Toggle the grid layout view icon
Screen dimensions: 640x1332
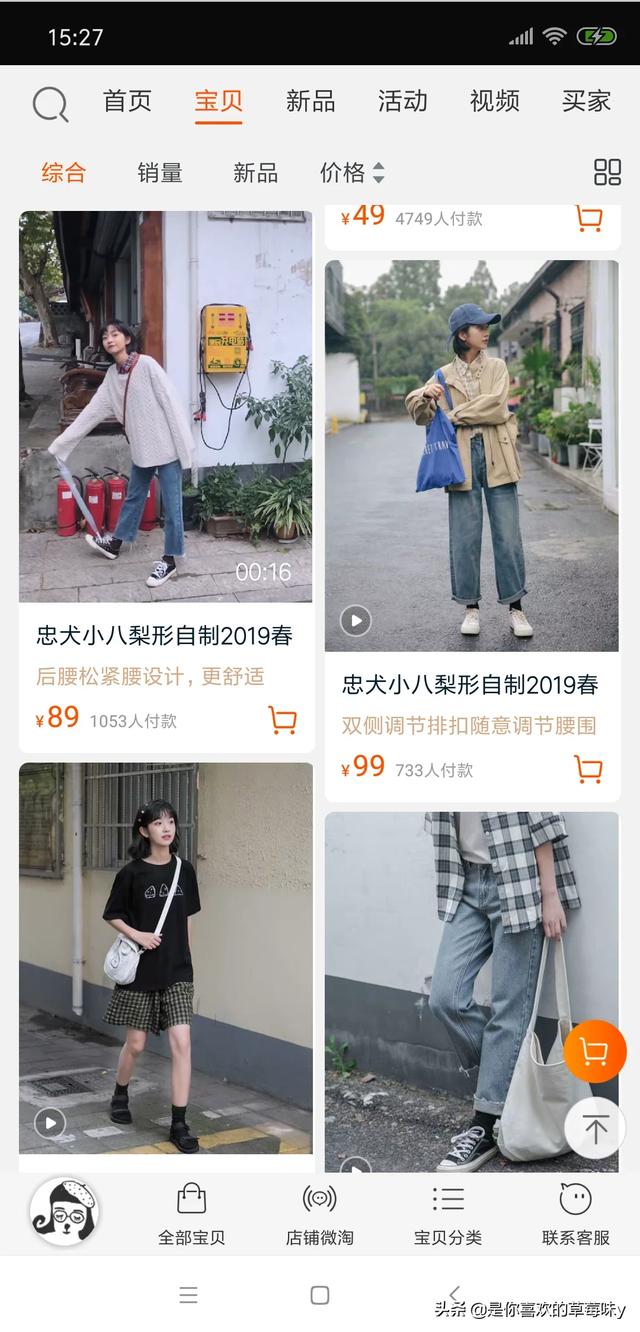point(607,172)
